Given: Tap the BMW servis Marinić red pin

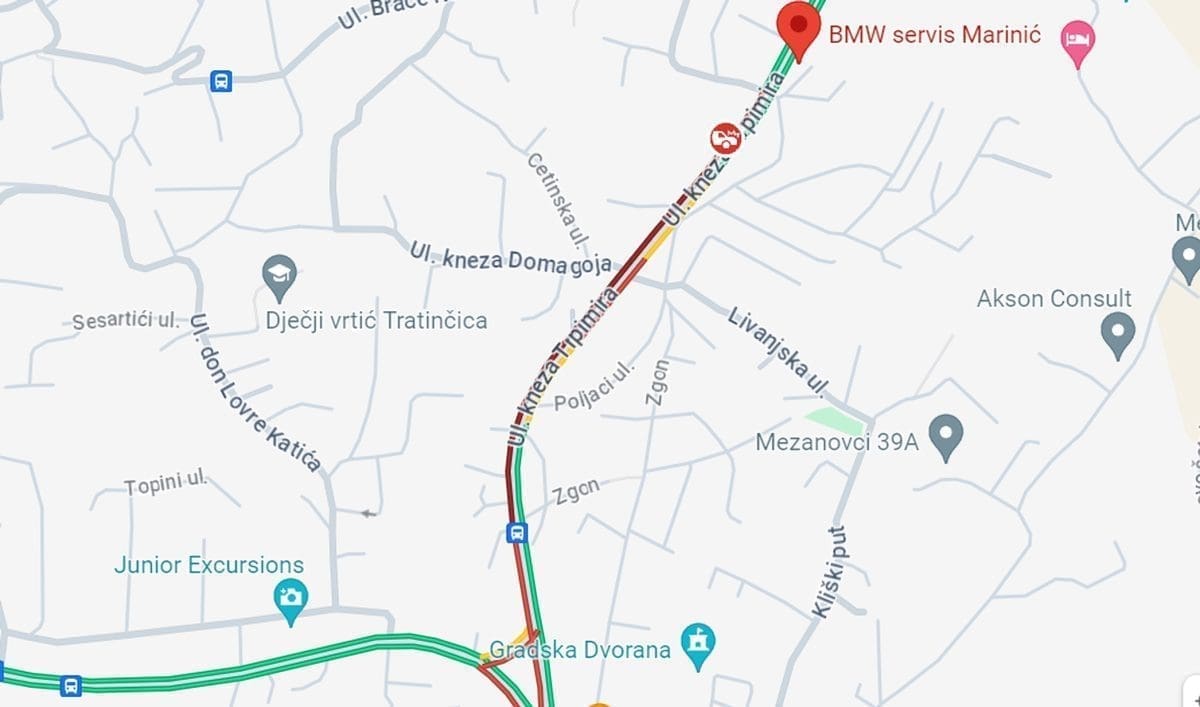Looking at the screenshot, I should [798, 27].
